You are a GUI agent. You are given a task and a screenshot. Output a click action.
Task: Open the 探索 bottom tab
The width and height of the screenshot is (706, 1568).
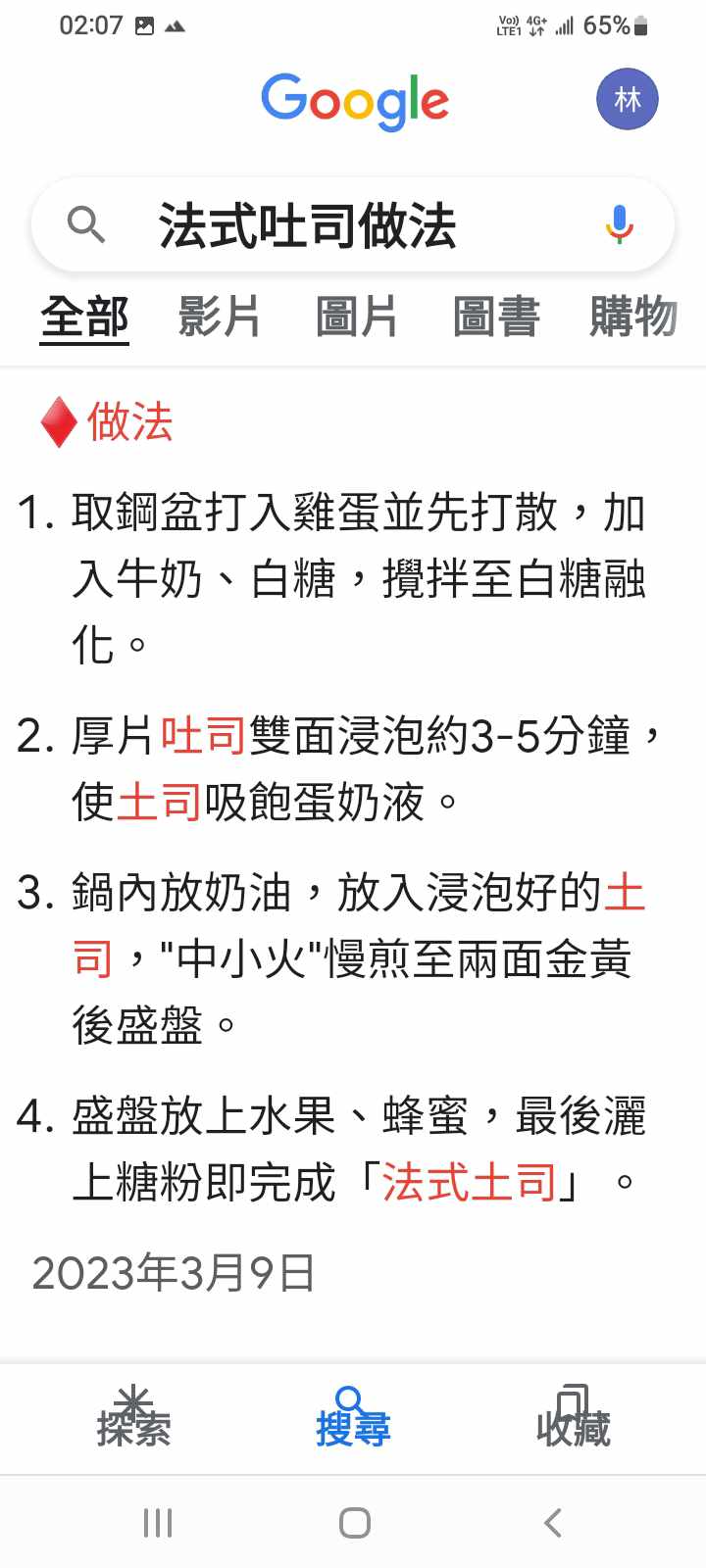coord(133,1418)
